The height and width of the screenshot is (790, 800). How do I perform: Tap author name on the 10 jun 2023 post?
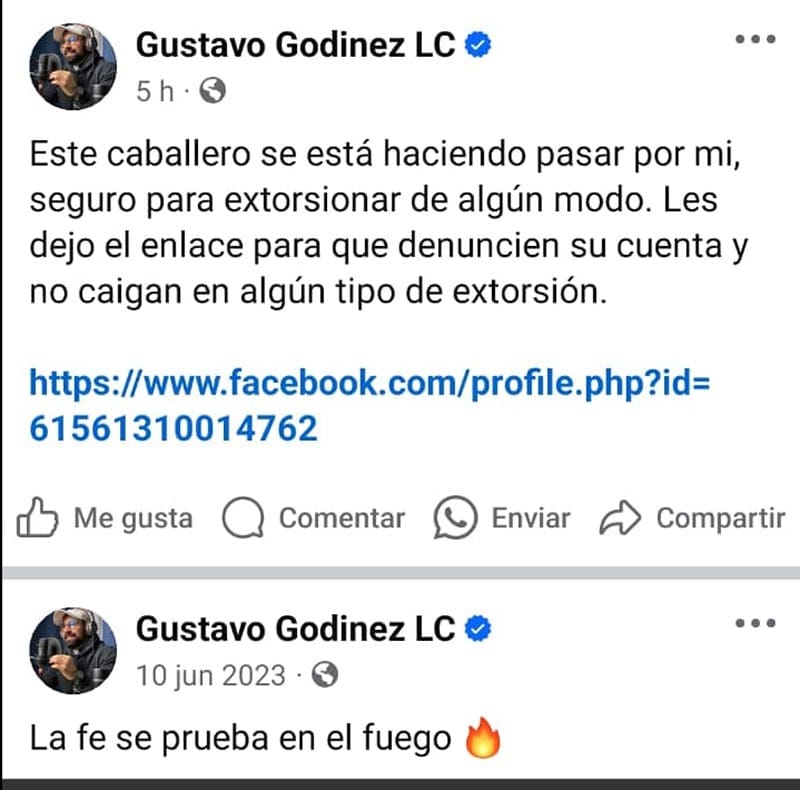295,628
